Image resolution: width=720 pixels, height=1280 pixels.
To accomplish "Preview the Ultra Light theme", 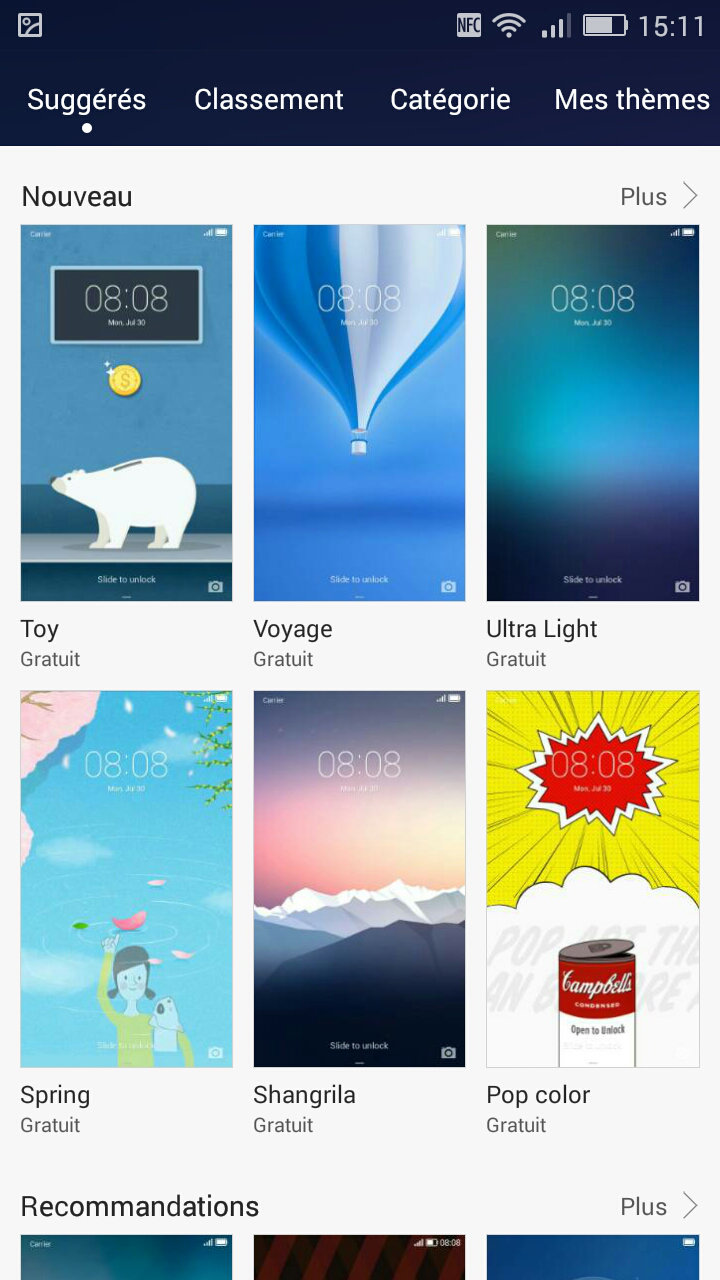I will pos(592,413).
